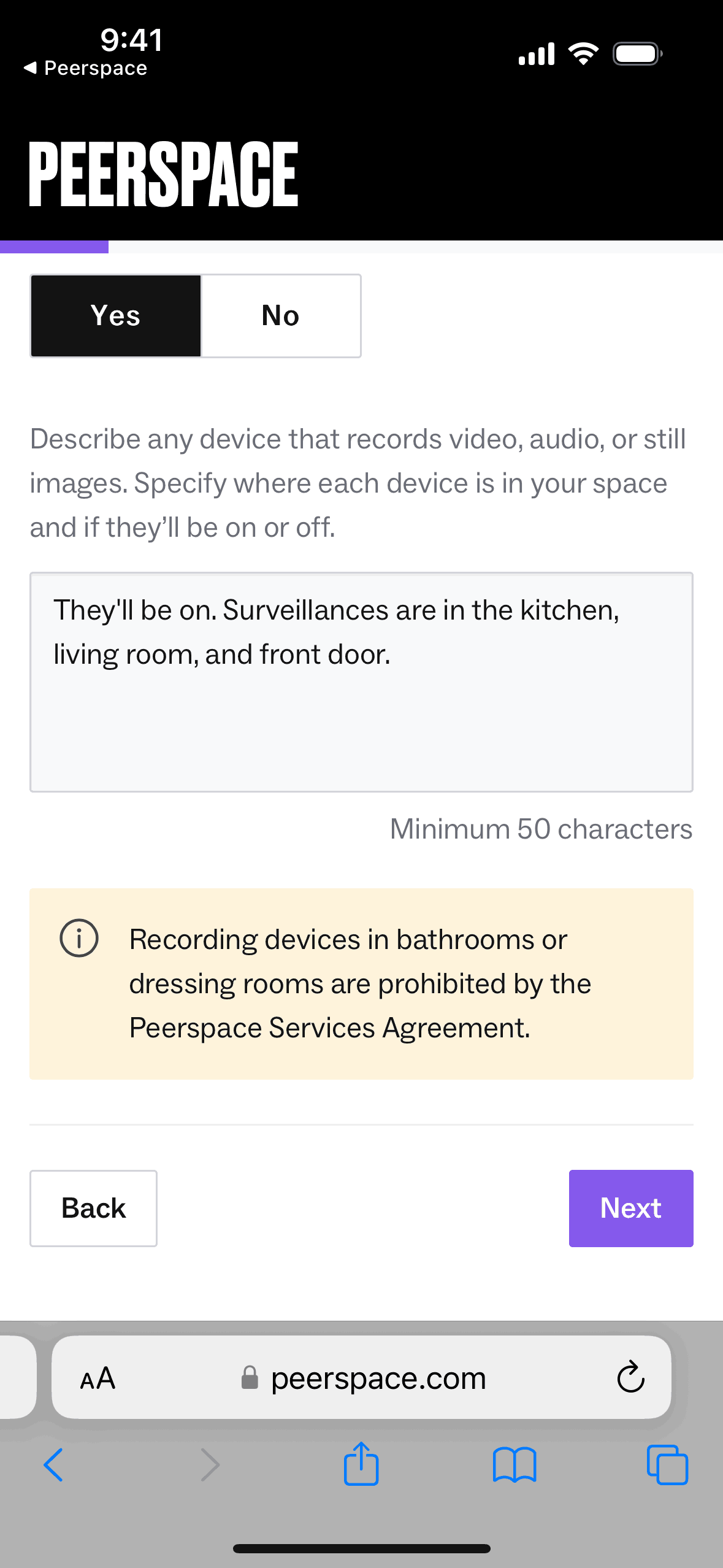Open the AA reader options in Safari
Screen dimensions: 723x1568
click(98, 1378)
